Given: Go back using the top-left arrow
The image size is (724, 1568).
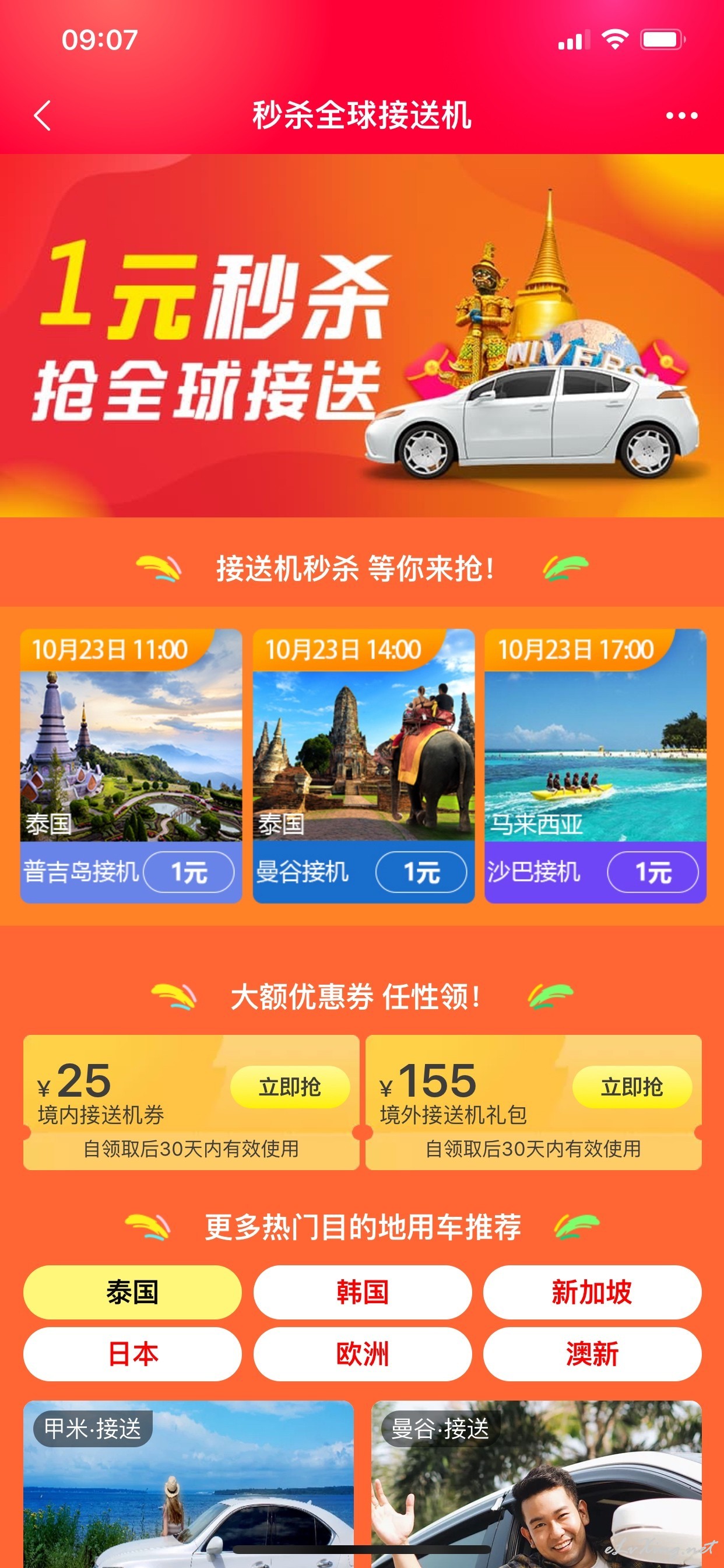Looking at the screenshot, I should pyautogui.click(x=42, y=116).
